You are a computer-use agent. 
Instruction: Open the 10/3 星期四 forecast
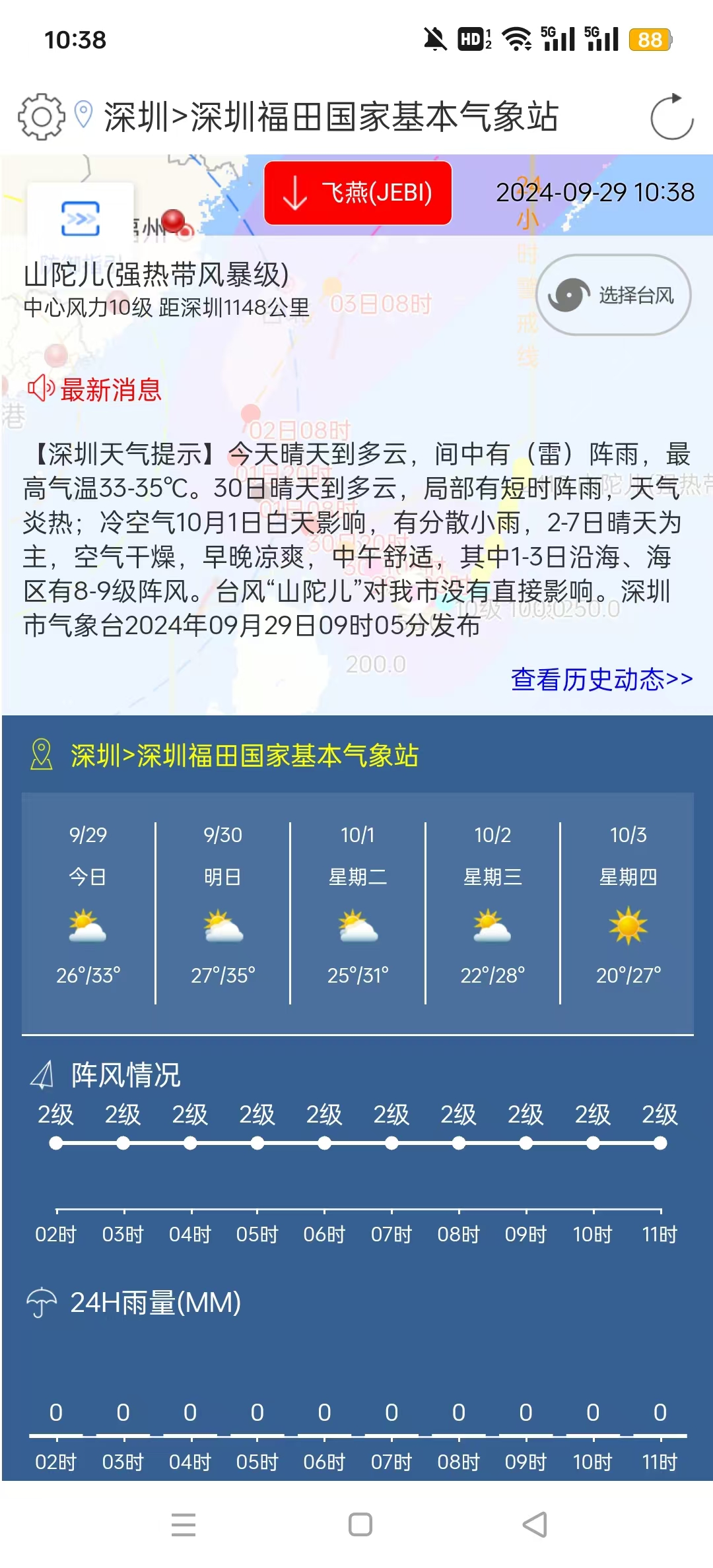click(628, 913)
